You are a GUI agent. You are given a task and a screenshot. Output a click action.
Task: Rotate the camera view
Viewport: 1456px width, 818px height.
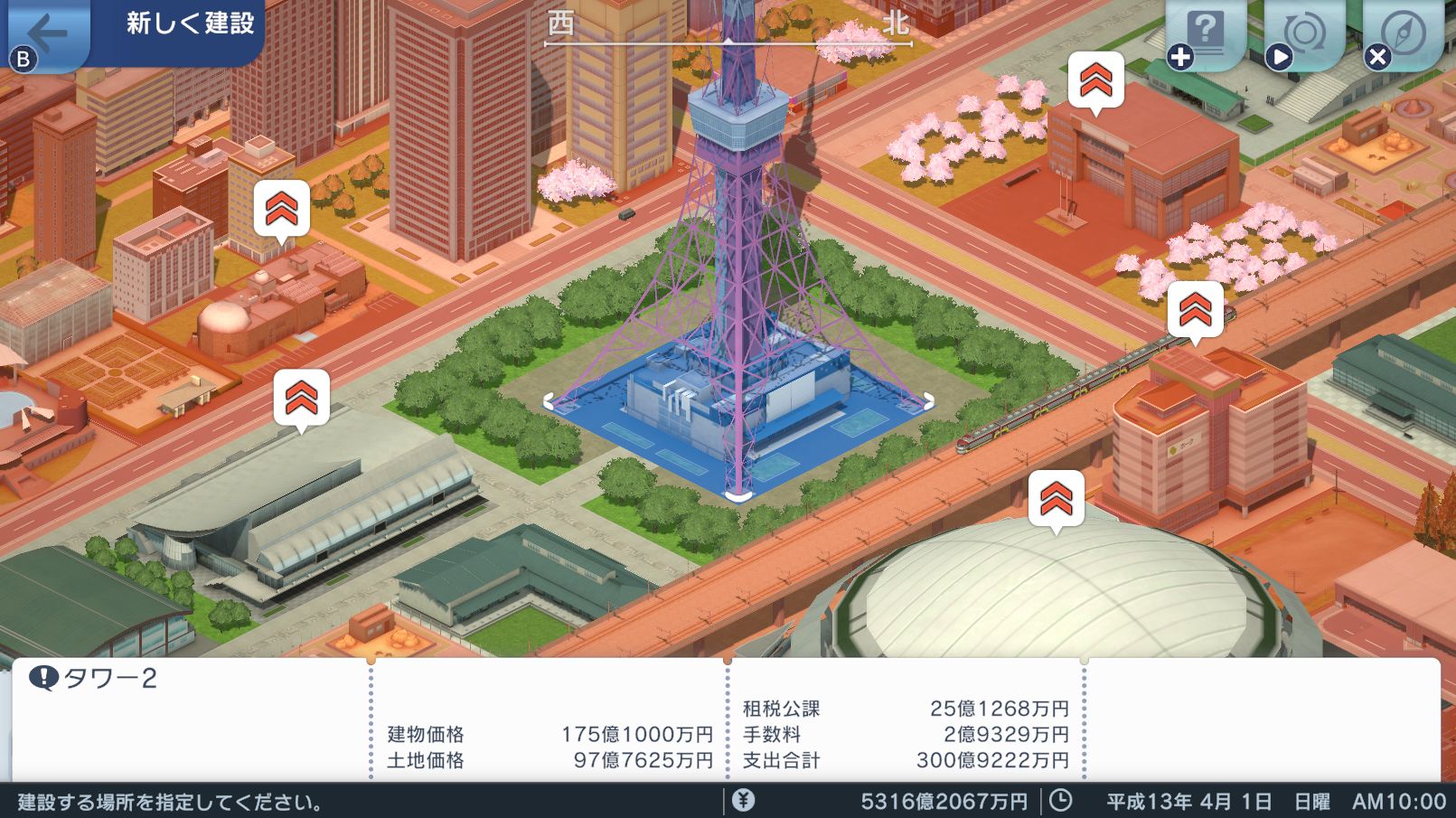[x=1303, y=34]
